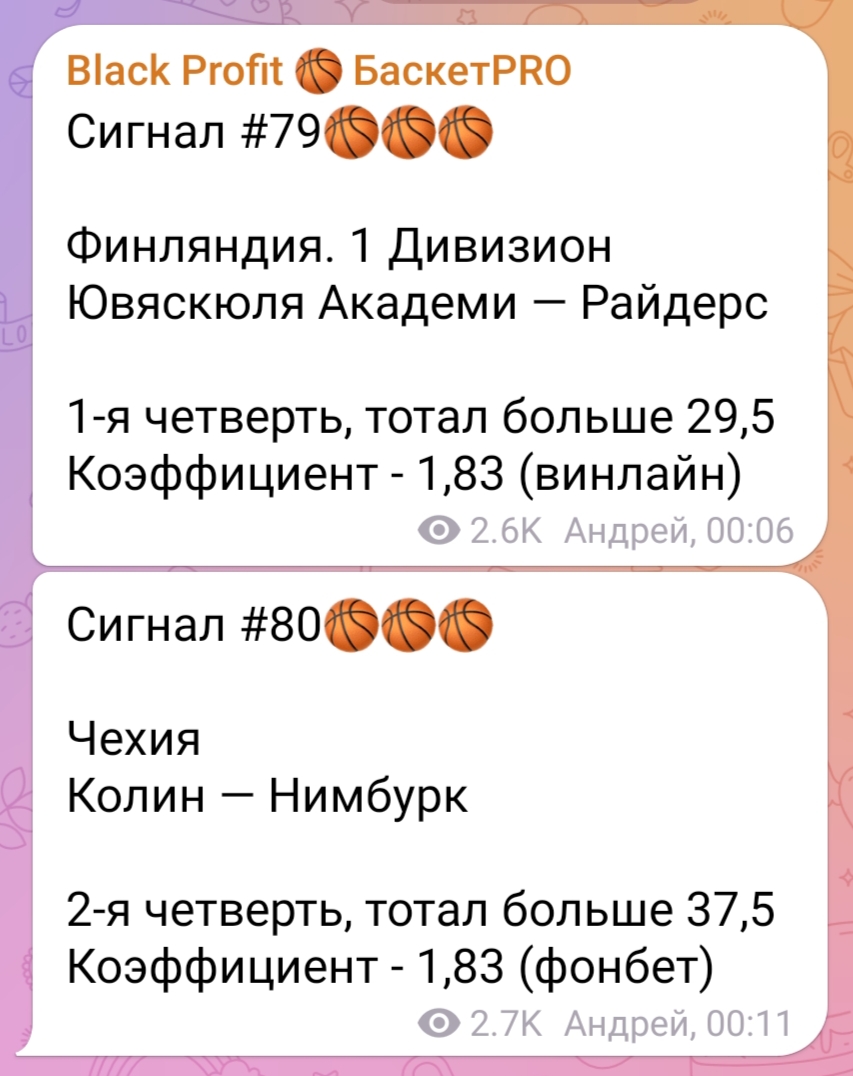
Task: Open the Black Profit БаскетPRO channel name
Action: pos(318,72)
